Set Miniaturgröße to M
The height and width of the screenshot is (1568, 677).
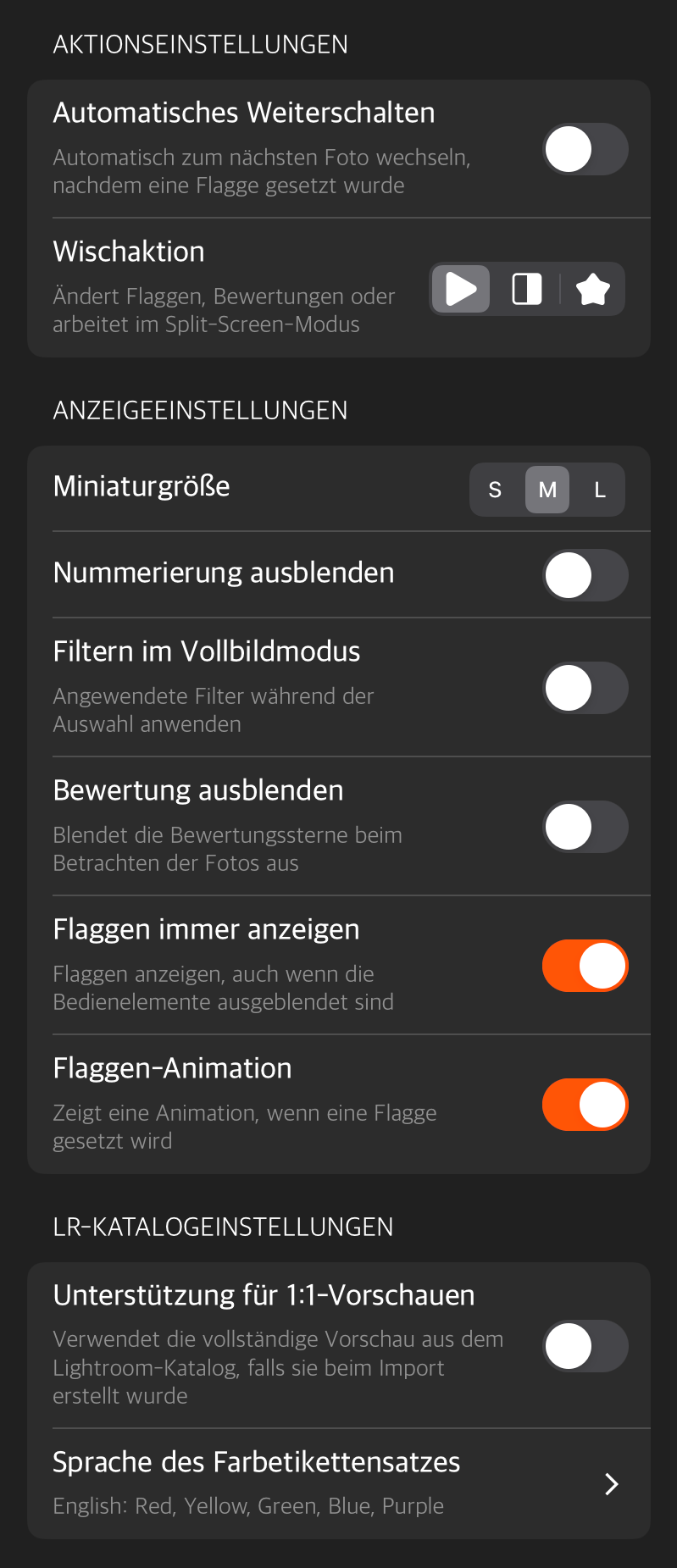[x=547, y=490]
